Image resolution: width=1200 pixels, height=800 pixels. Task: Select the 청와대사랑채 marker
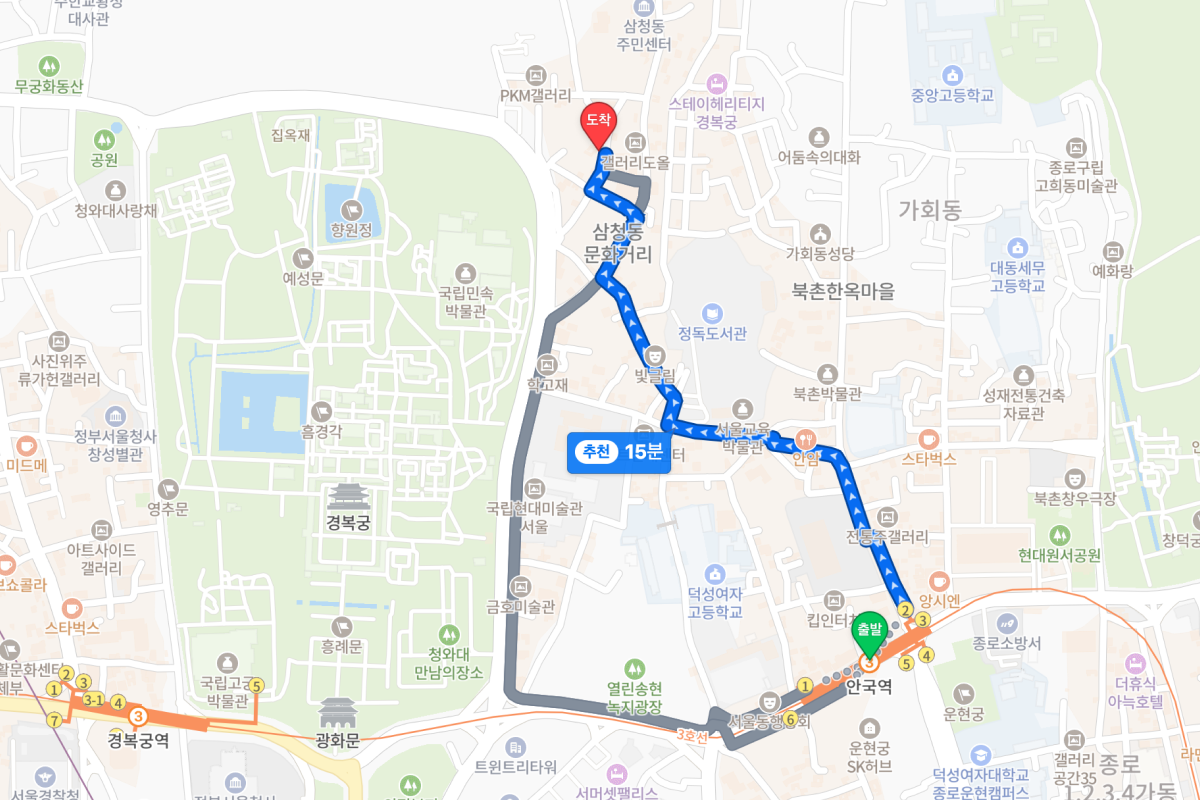(x=116, y=189)
